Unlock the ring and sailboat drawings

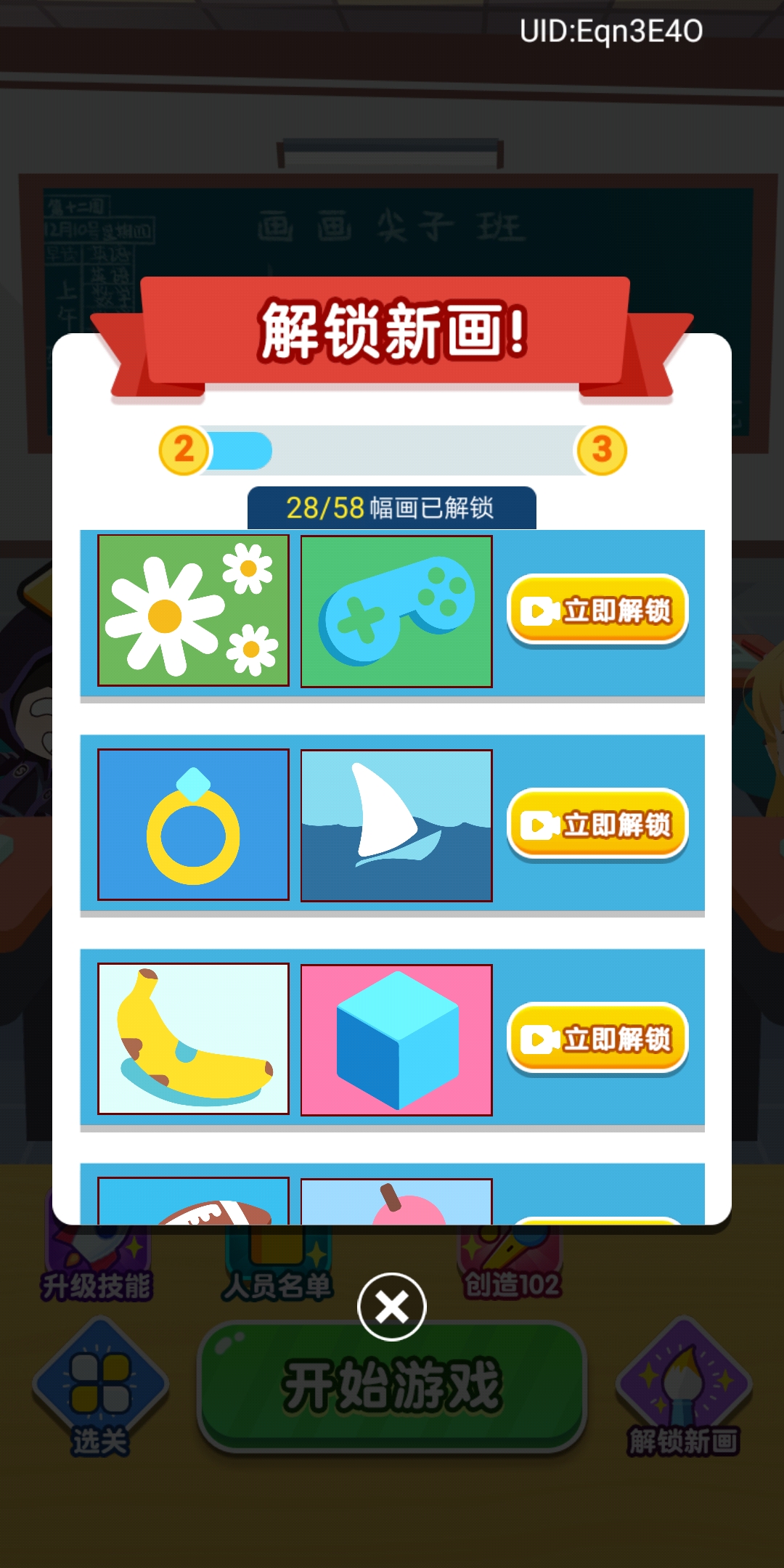(597, 825)
